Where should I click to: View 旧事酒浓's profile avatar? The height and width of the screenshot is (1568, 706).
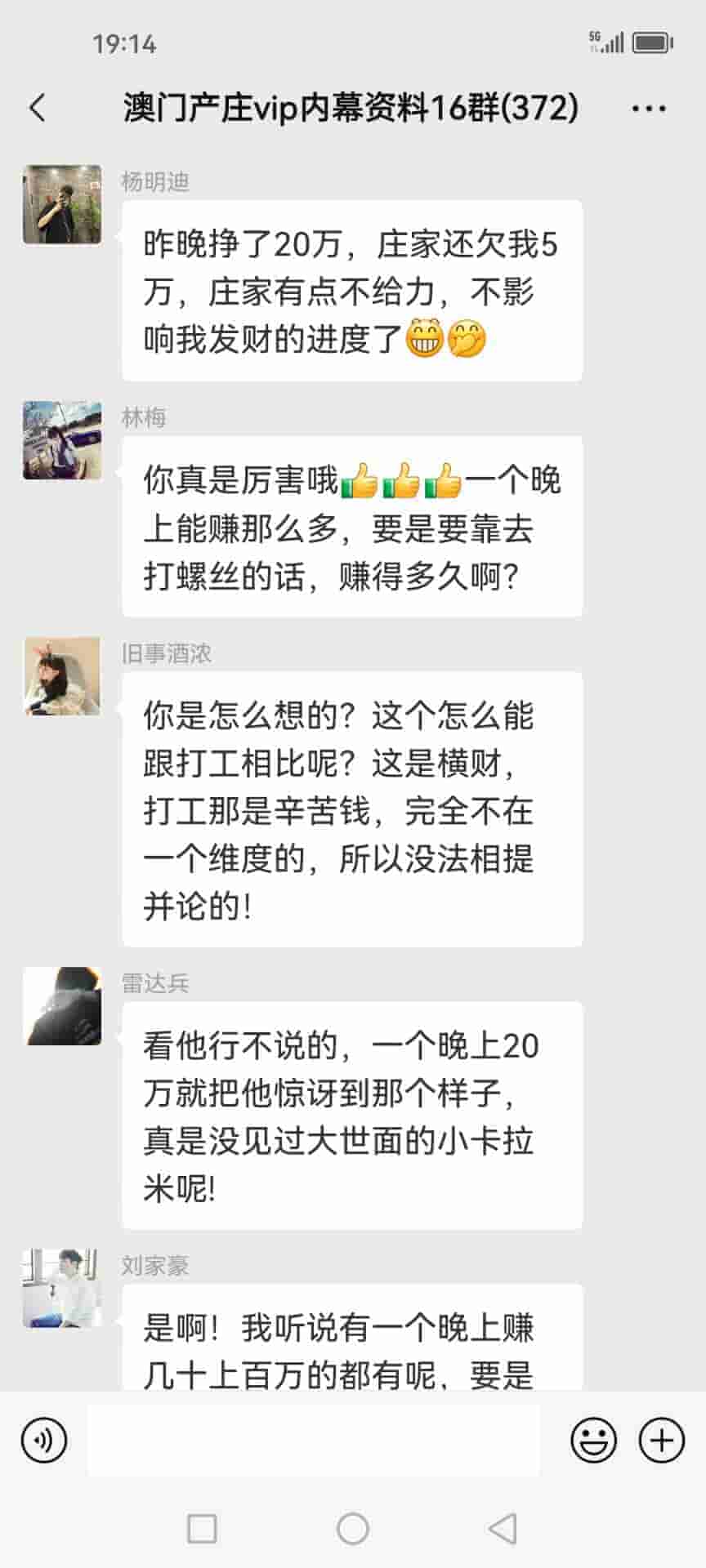pyautogui.click(x=62, y=676)
